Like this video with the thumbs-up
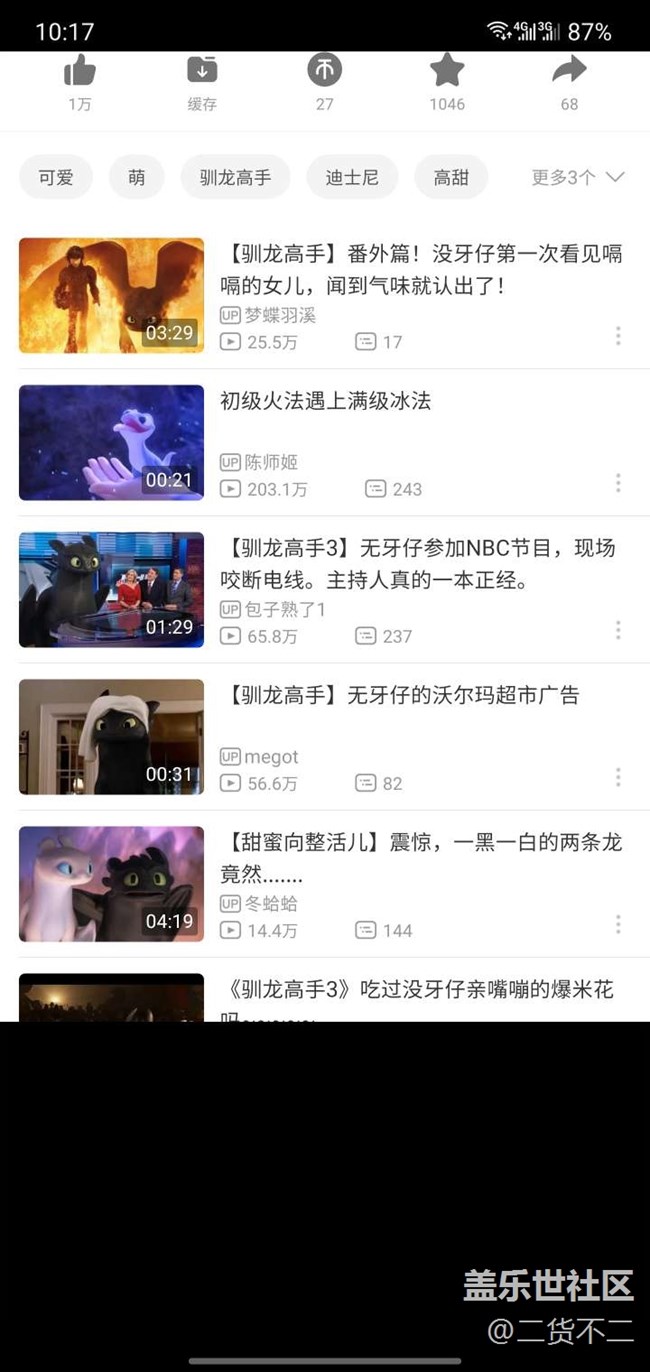The height and width of the screenshot is (1372, 650). click(80, 72)
